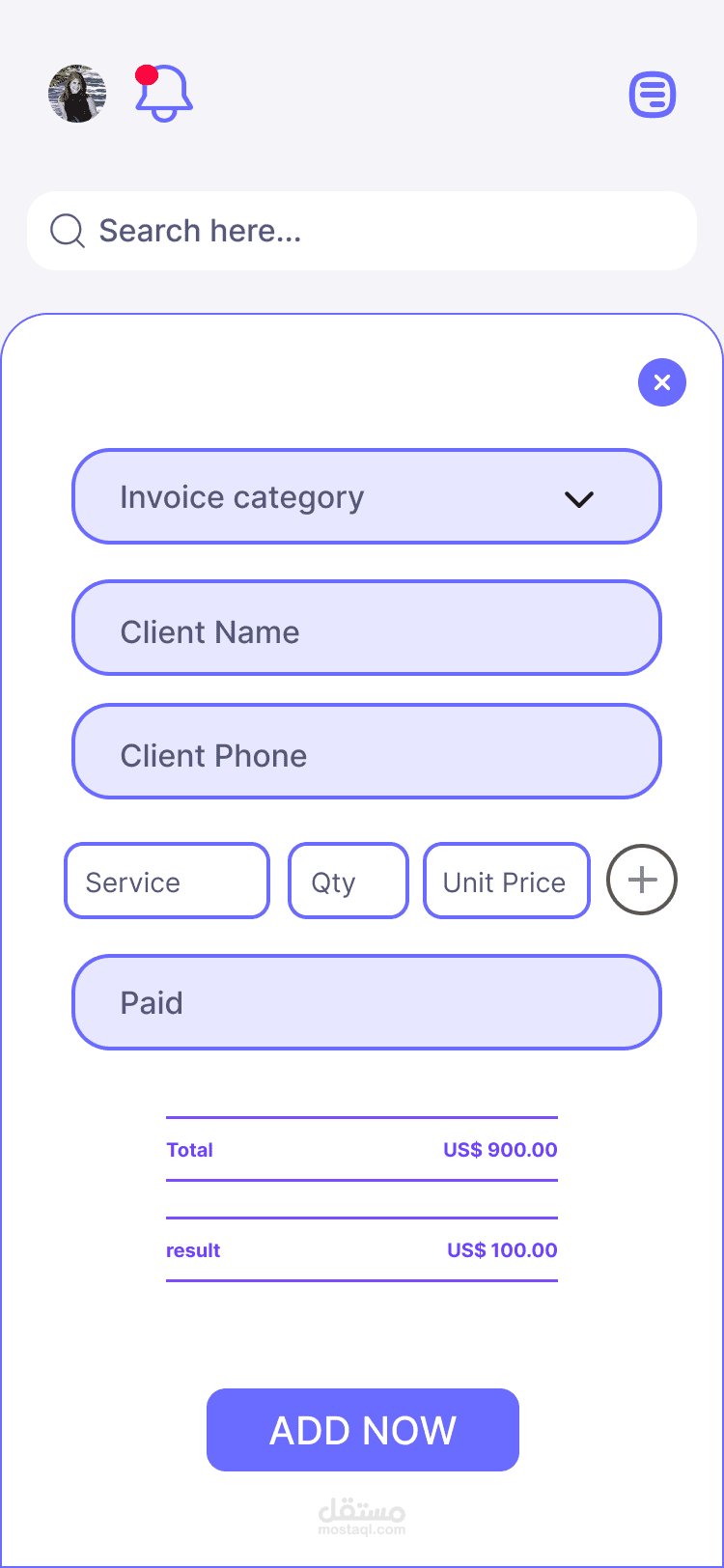Tap the Paid amount field
Screen dimensions: 724x1568
click(x=367, y=1002)
